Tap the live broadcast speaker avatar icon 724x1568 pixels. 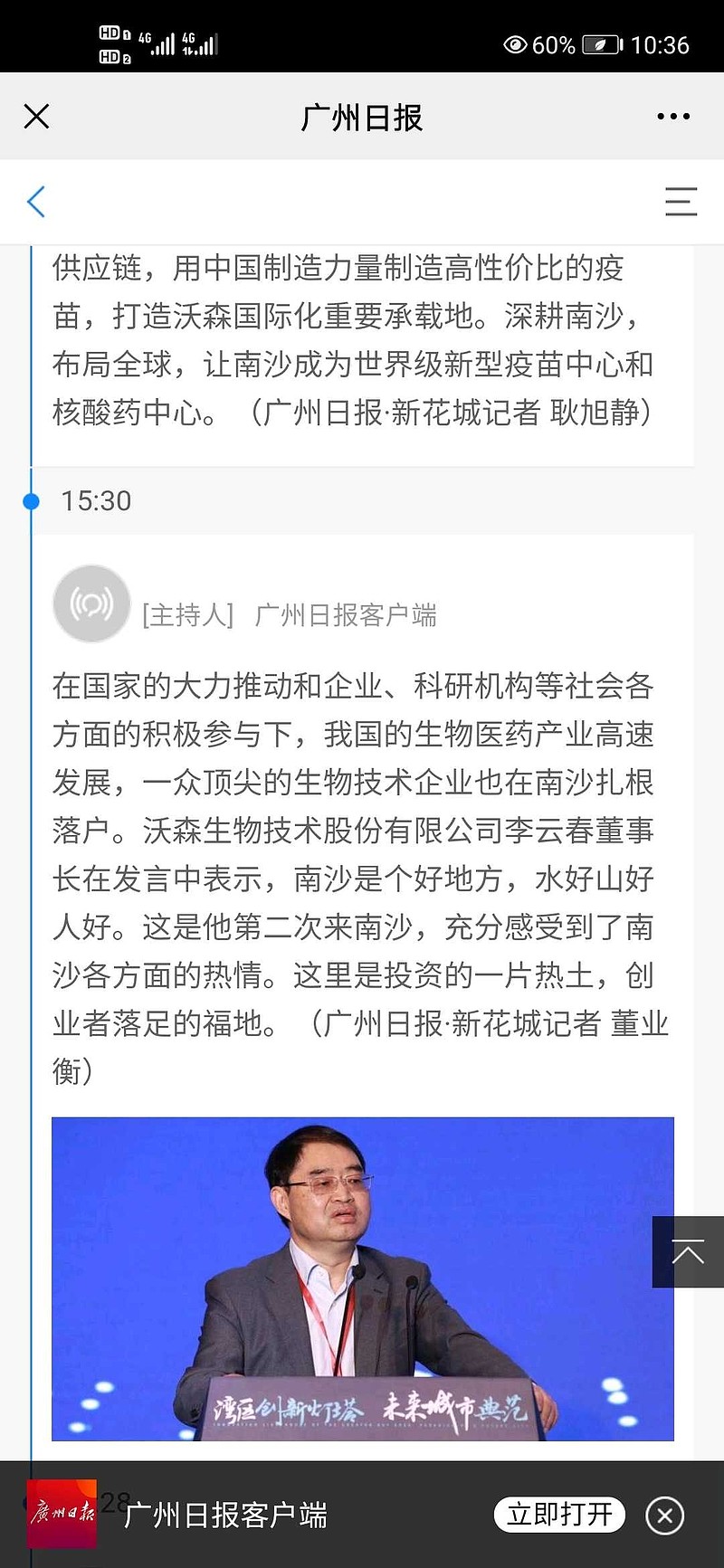90,603
